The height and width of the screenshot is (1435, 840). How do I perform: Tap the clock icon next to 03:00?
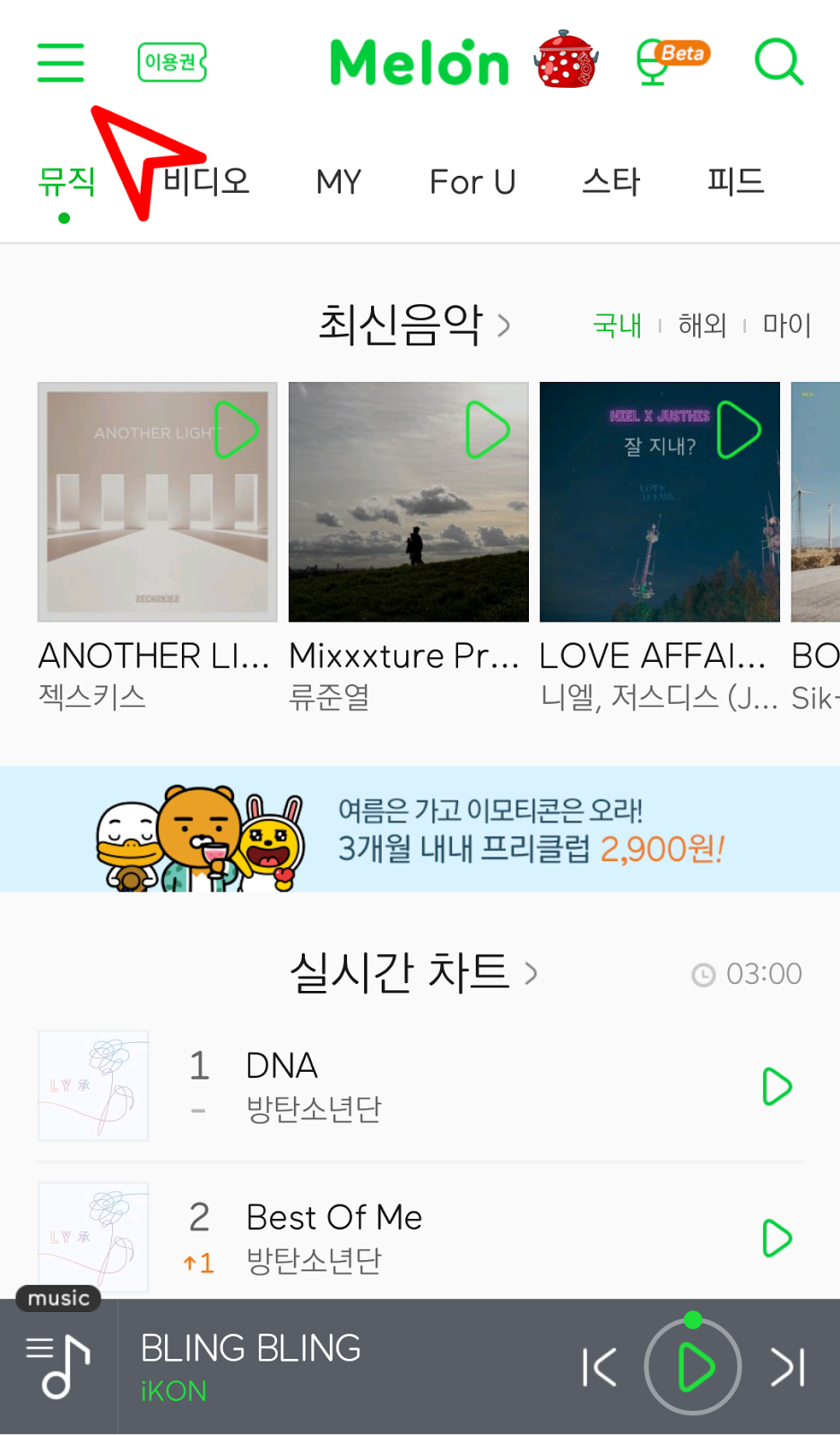(704, 973)
